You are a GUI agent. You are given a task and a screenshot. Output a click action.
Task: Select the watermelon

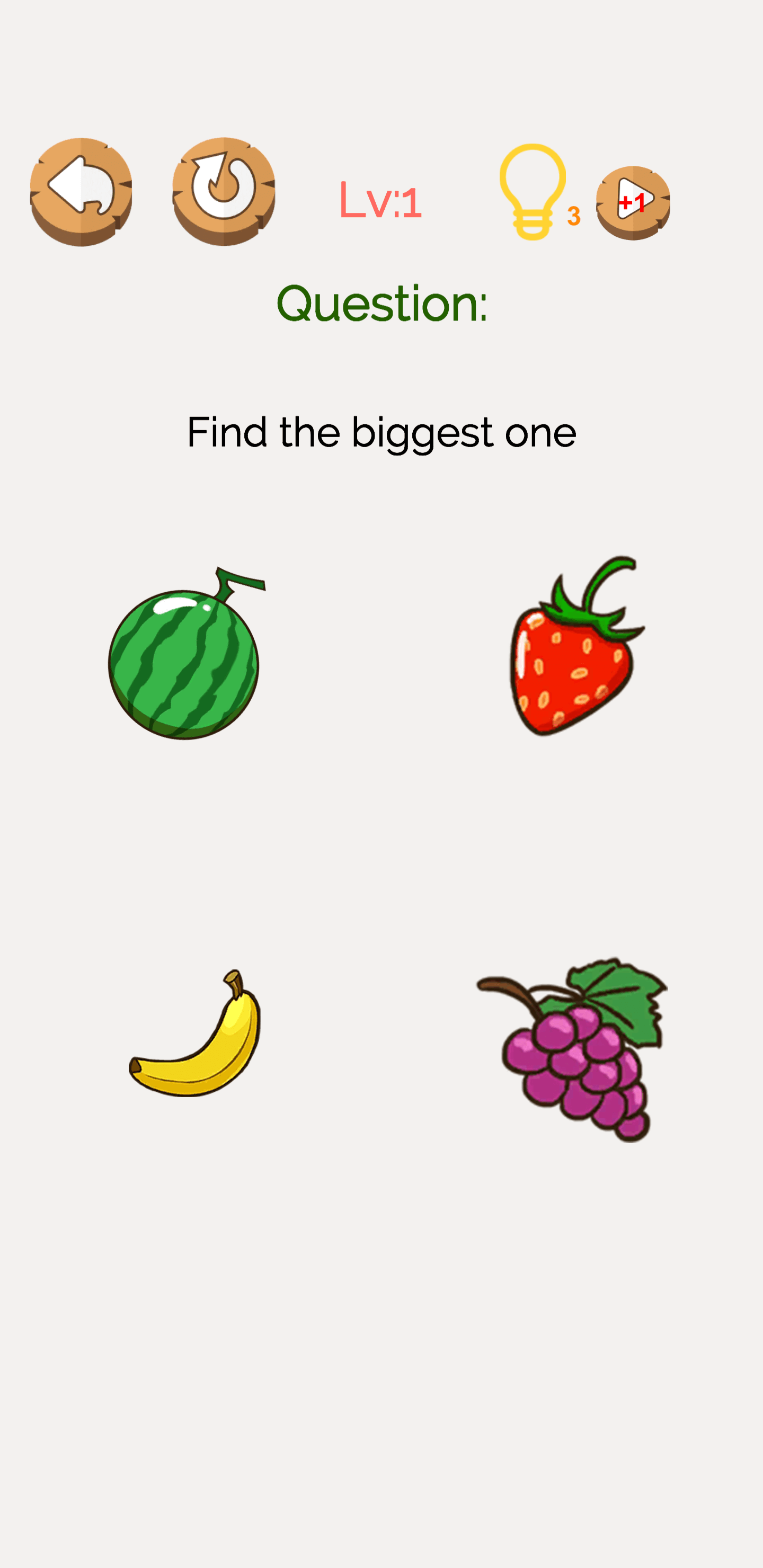[186, 653]
